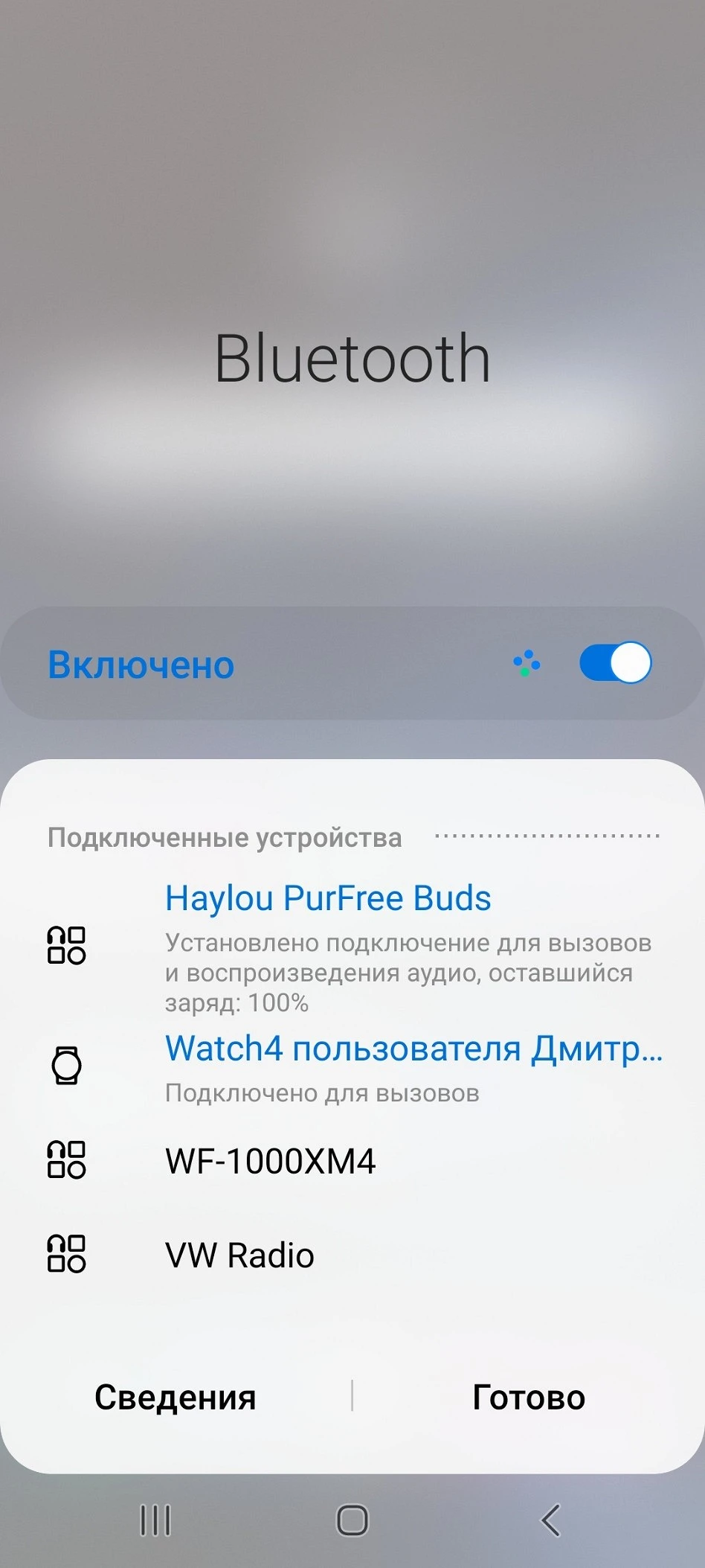Tap Готово to close the panel

pyautogui.click(x=529, y=1398)
